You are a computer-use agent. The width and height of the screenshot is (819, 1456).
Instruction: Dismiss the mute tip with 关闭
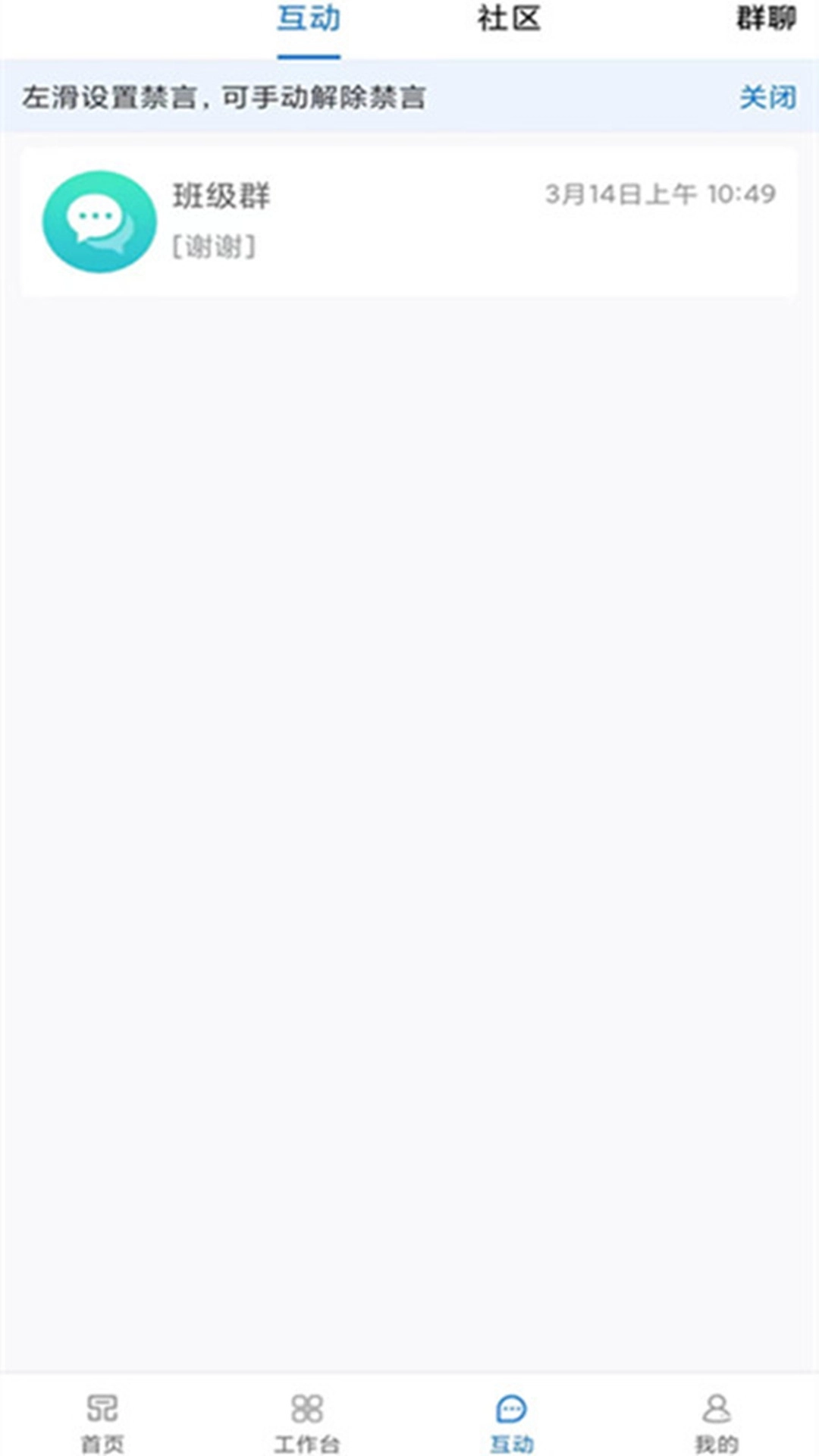(767, 97)
